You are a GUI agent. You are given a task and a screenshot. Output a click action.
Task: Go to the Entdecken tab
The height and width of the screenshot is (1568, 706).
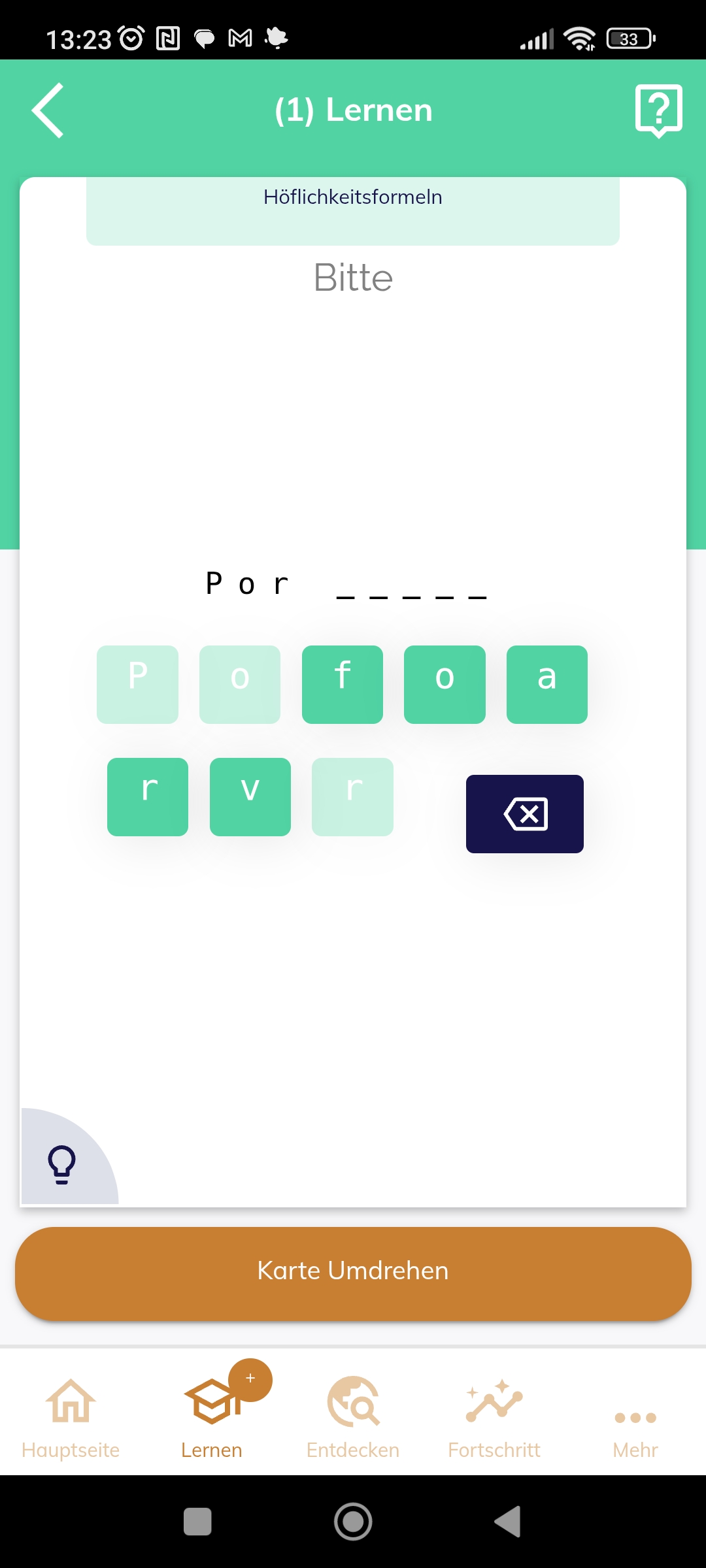353,1418
